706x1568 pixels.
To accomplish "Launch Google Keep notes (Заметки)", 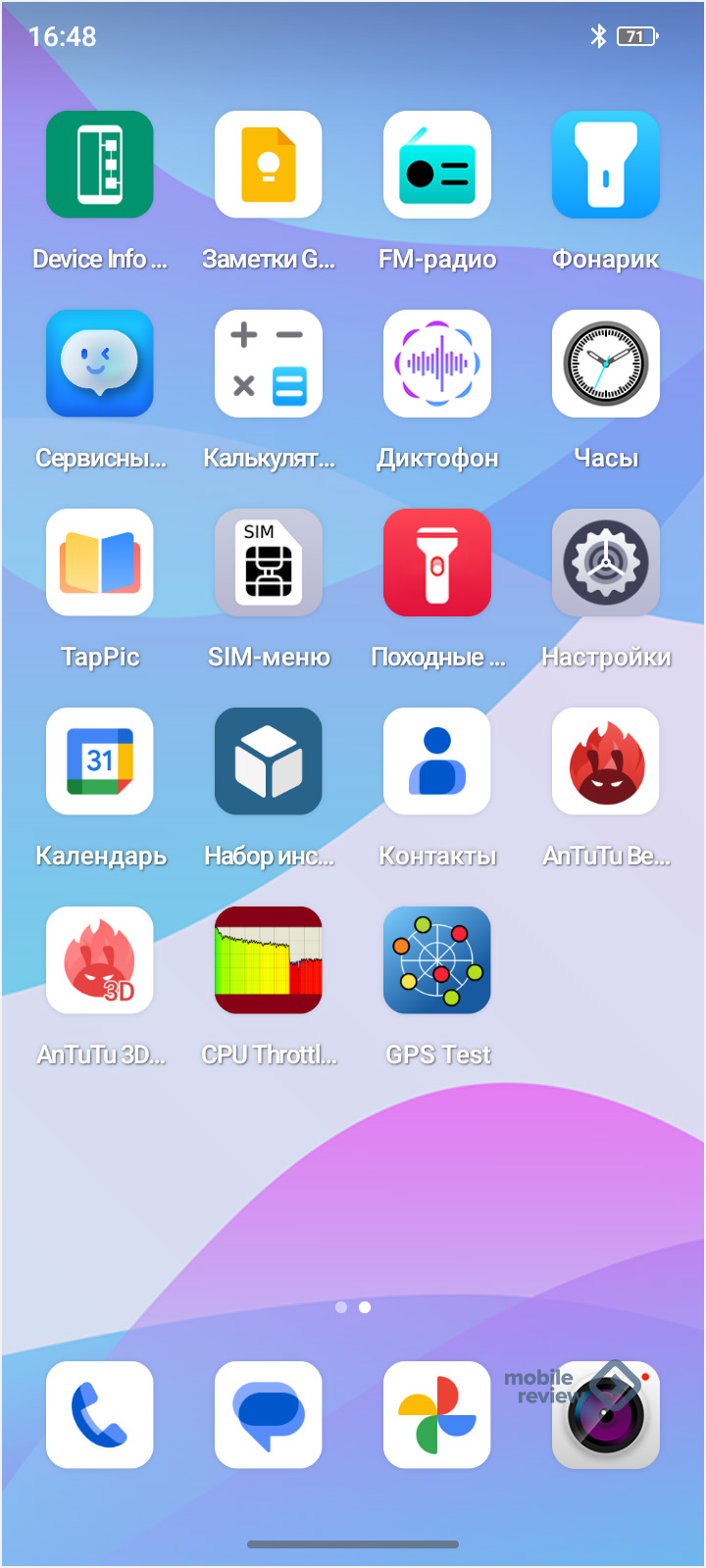I will [x=269, y=165].
